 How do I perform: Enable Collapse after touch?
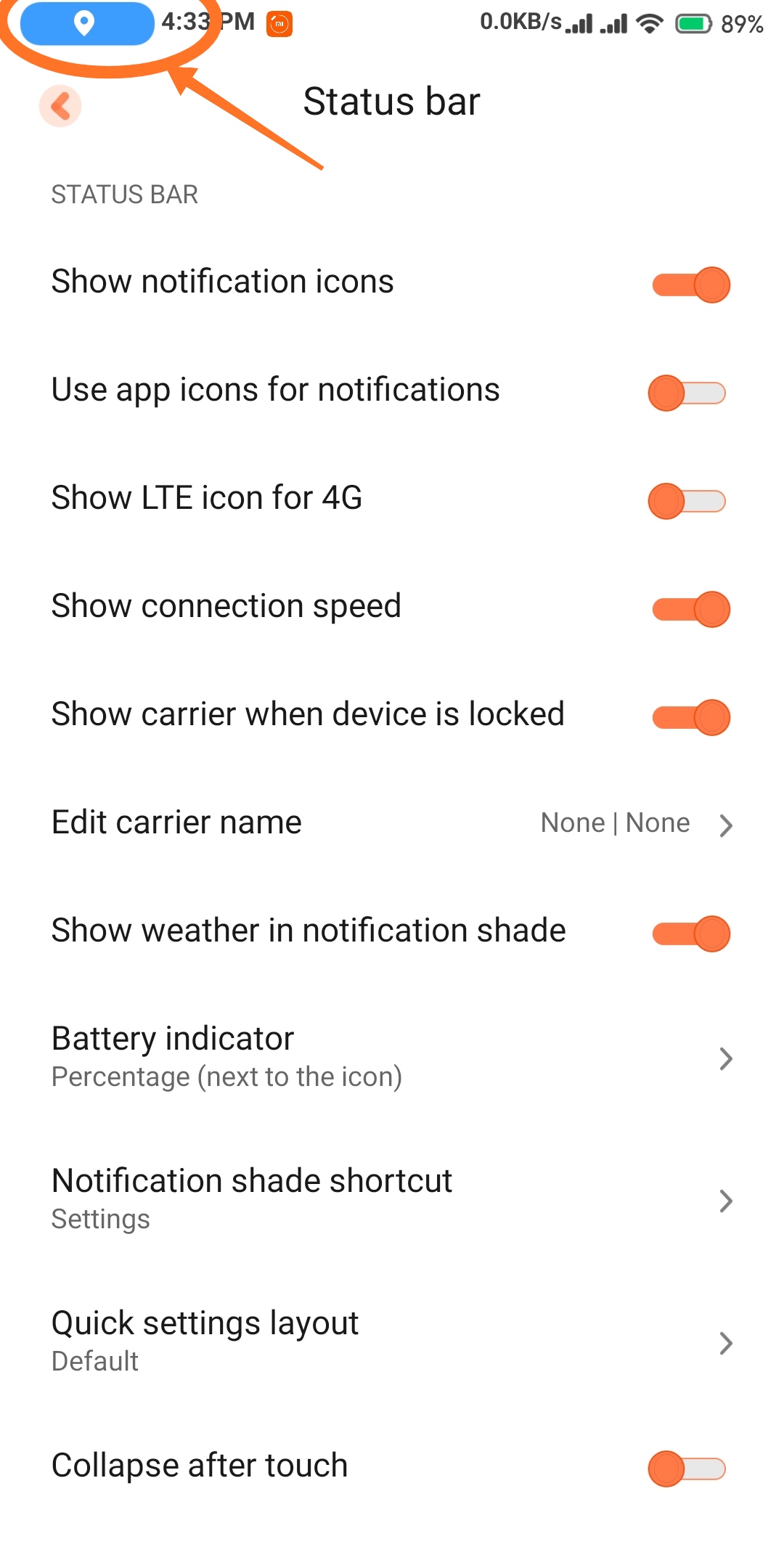[687, 1469]
